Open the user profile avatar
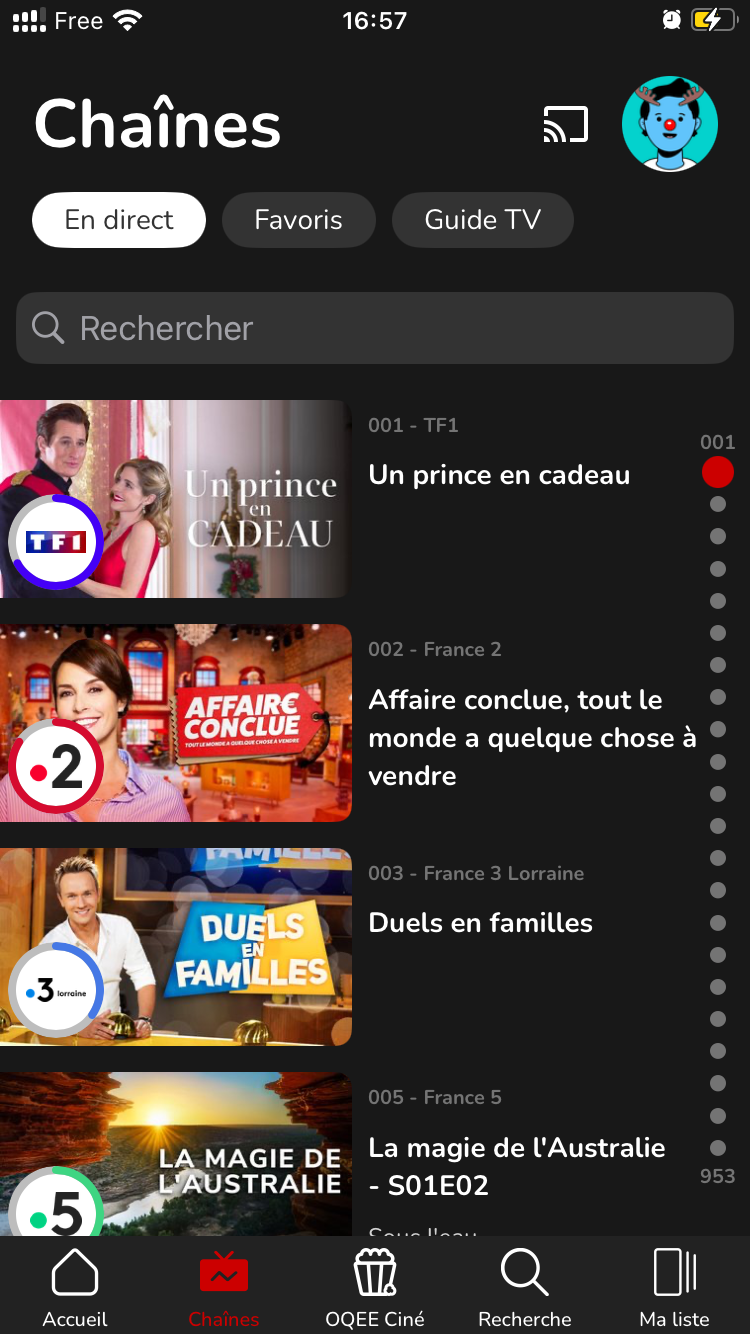 [670, 124]
